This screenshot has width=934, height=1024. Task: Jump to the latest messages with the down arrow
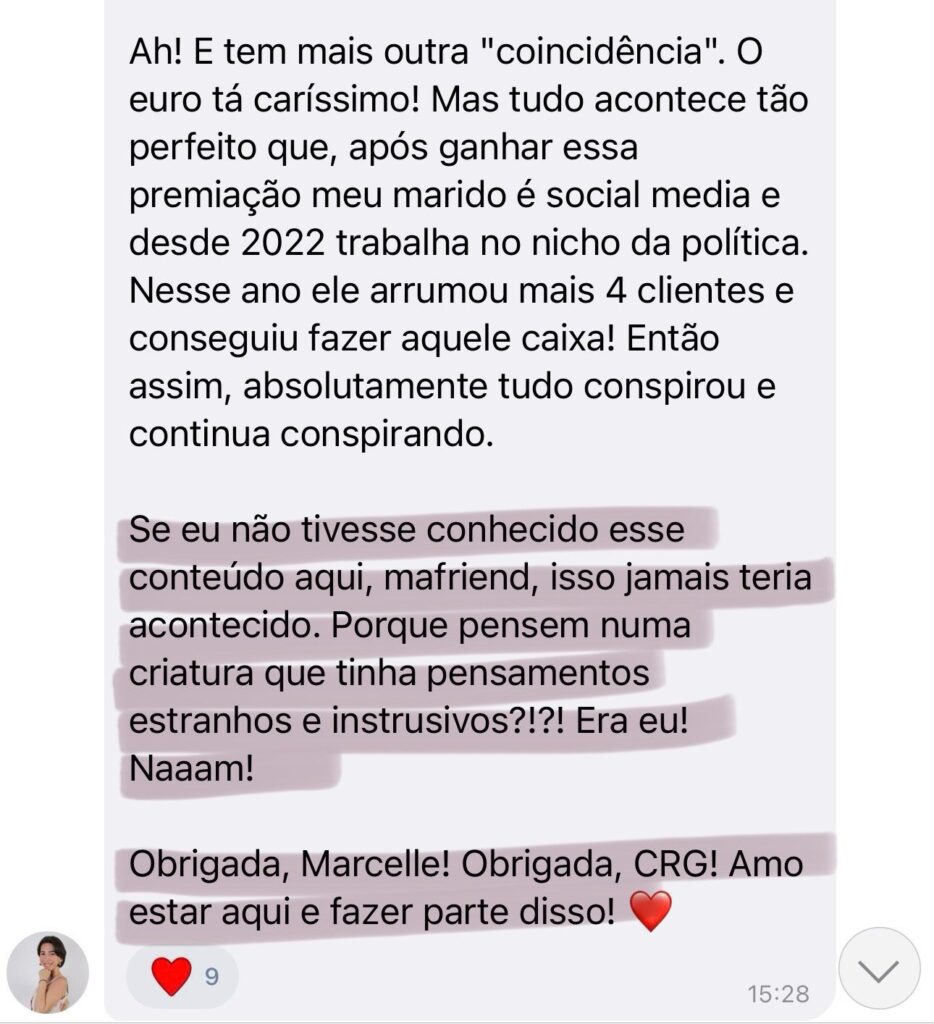point(878,969)
